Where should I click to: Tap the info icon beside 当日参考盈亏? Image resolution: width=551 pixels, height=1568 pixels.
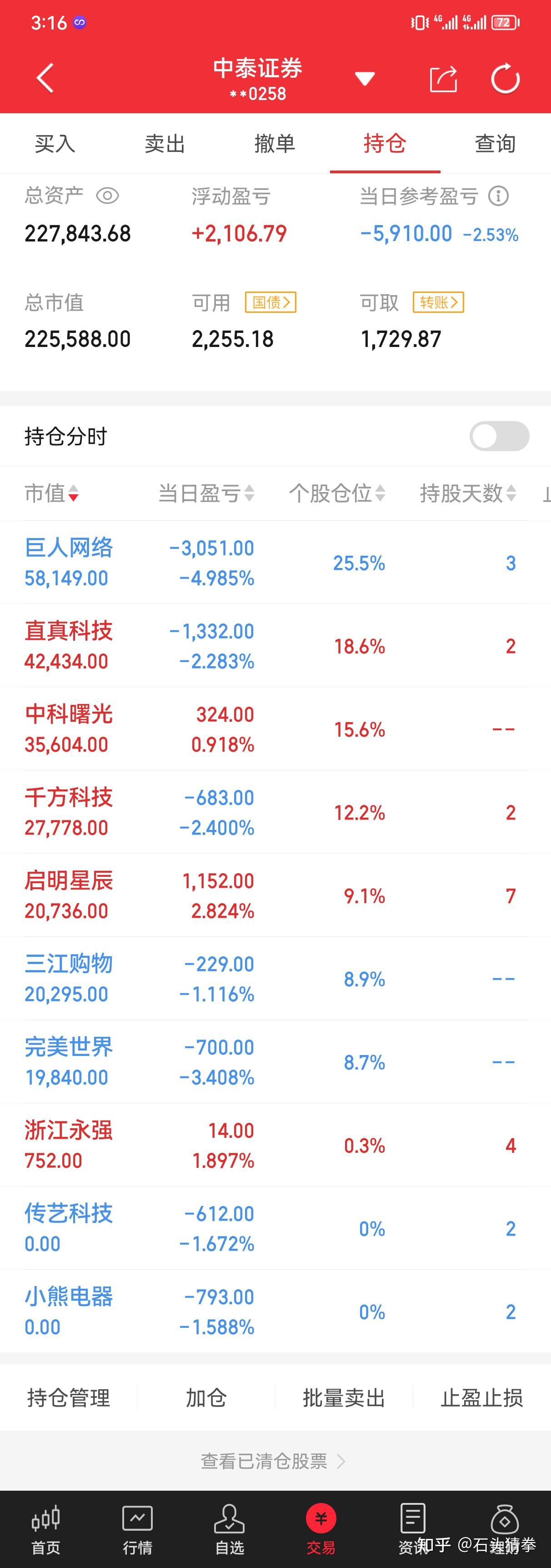[x=498, y=196]
